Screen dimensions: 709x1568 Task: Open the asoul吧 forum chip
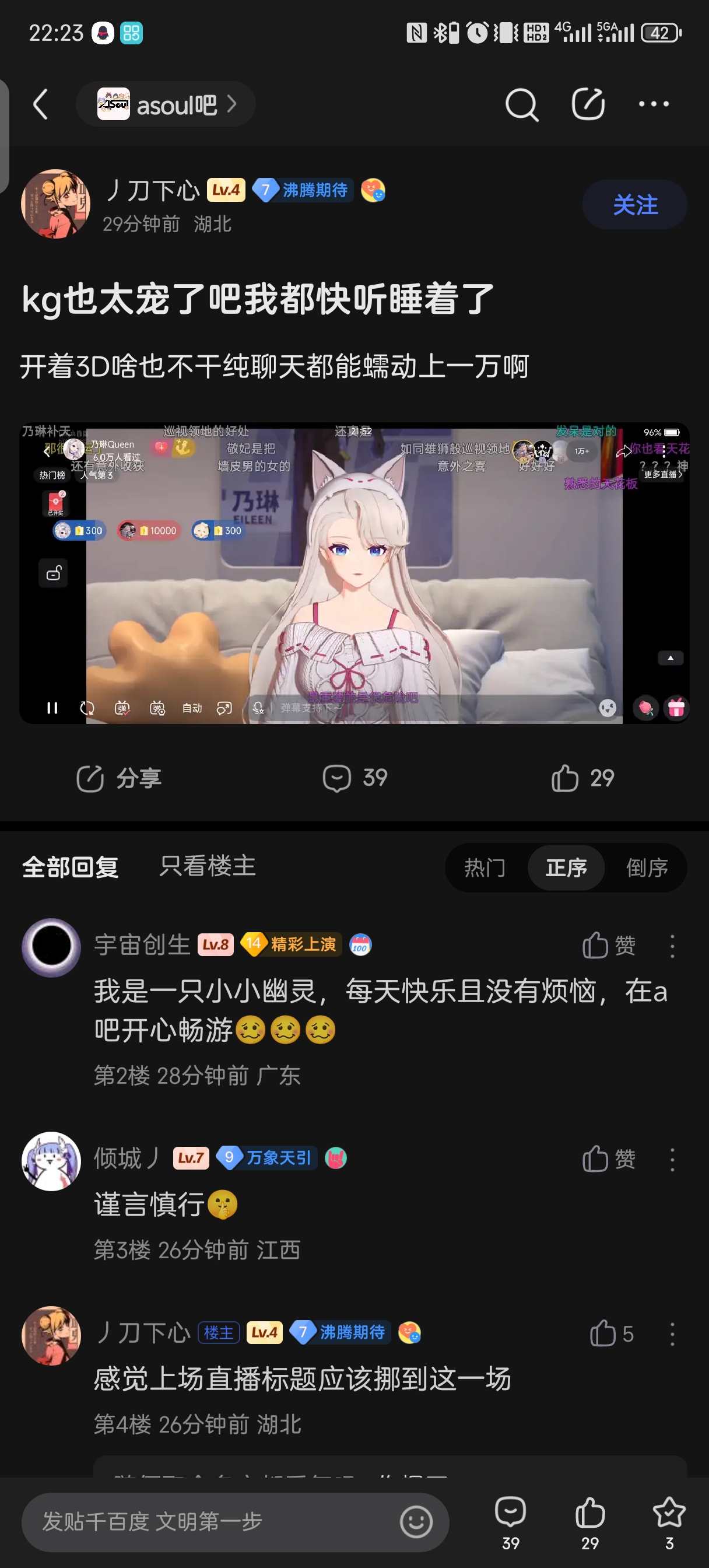click(165, 104)
